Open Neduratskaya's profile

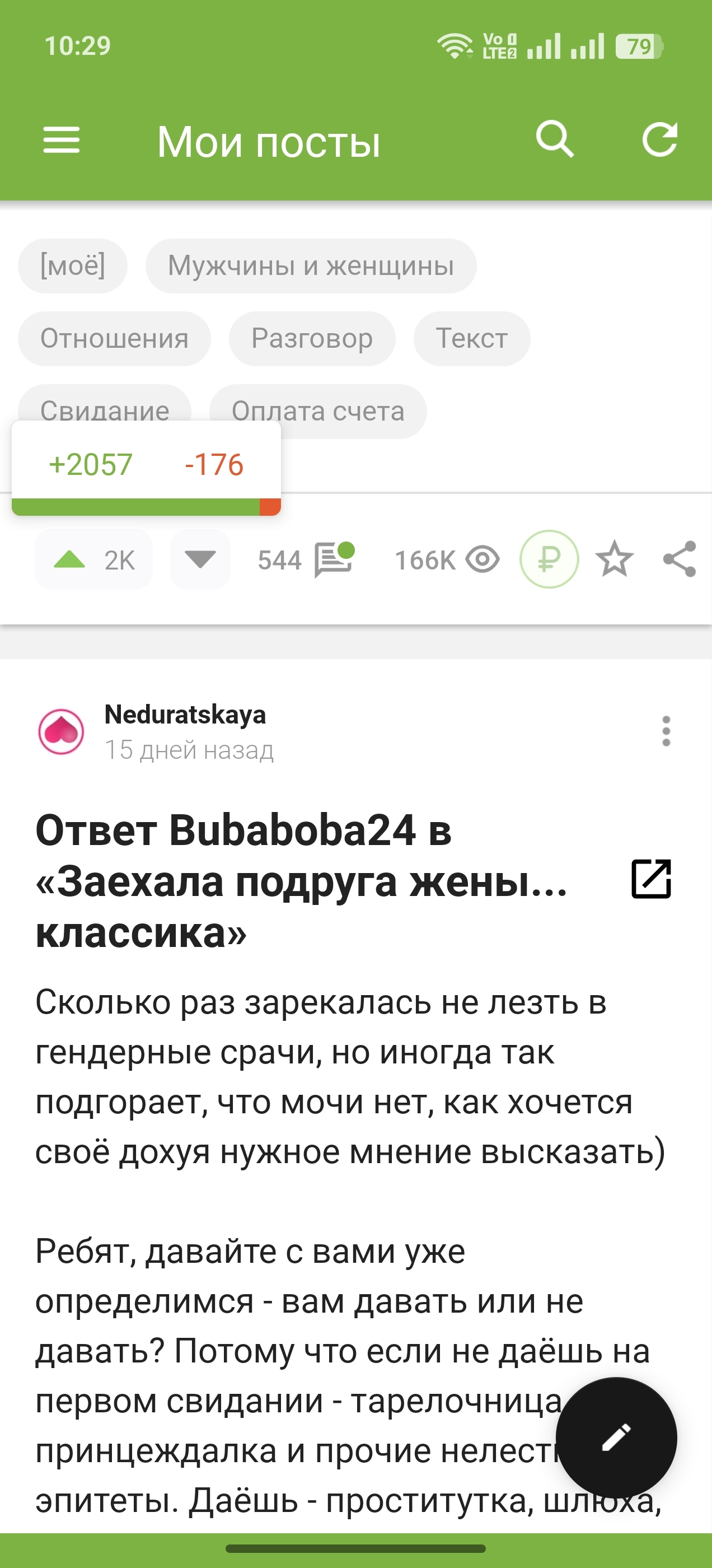pyautogui.click(x=184, y=715)
